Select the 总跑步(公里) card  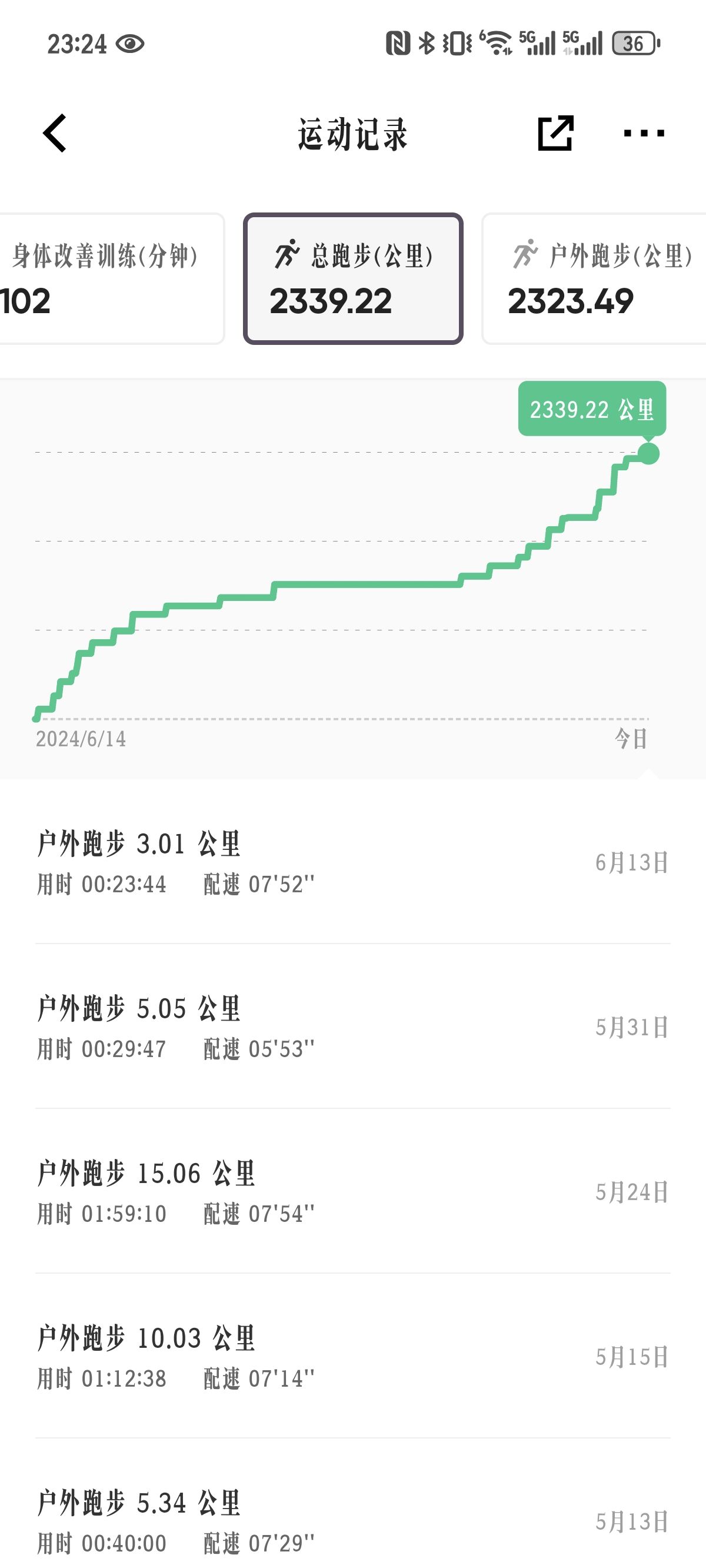(353, 279)
